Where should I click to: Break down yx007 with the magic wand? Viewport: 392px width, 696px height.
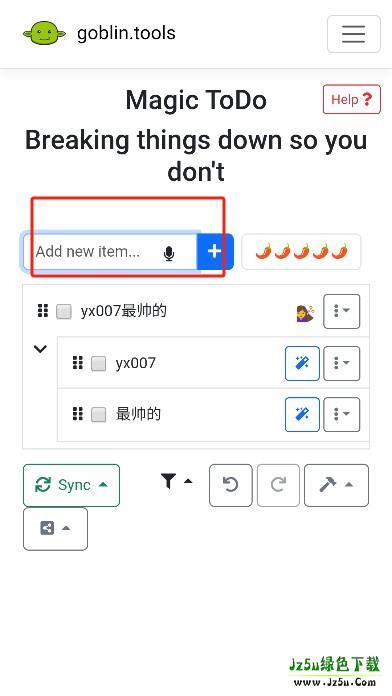coord(302,364)
